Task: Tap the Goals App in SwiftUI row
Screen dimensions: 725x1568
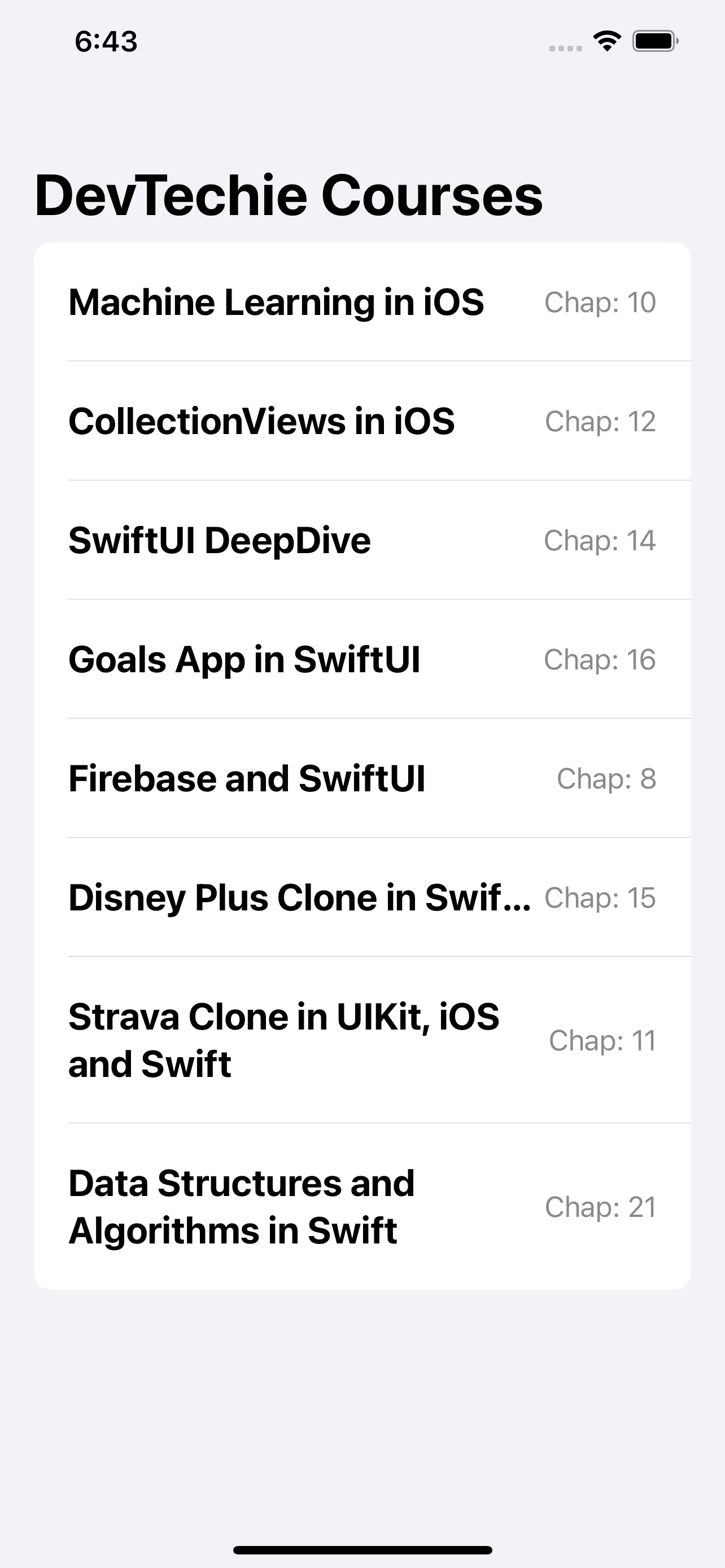Action: point(362,659)
